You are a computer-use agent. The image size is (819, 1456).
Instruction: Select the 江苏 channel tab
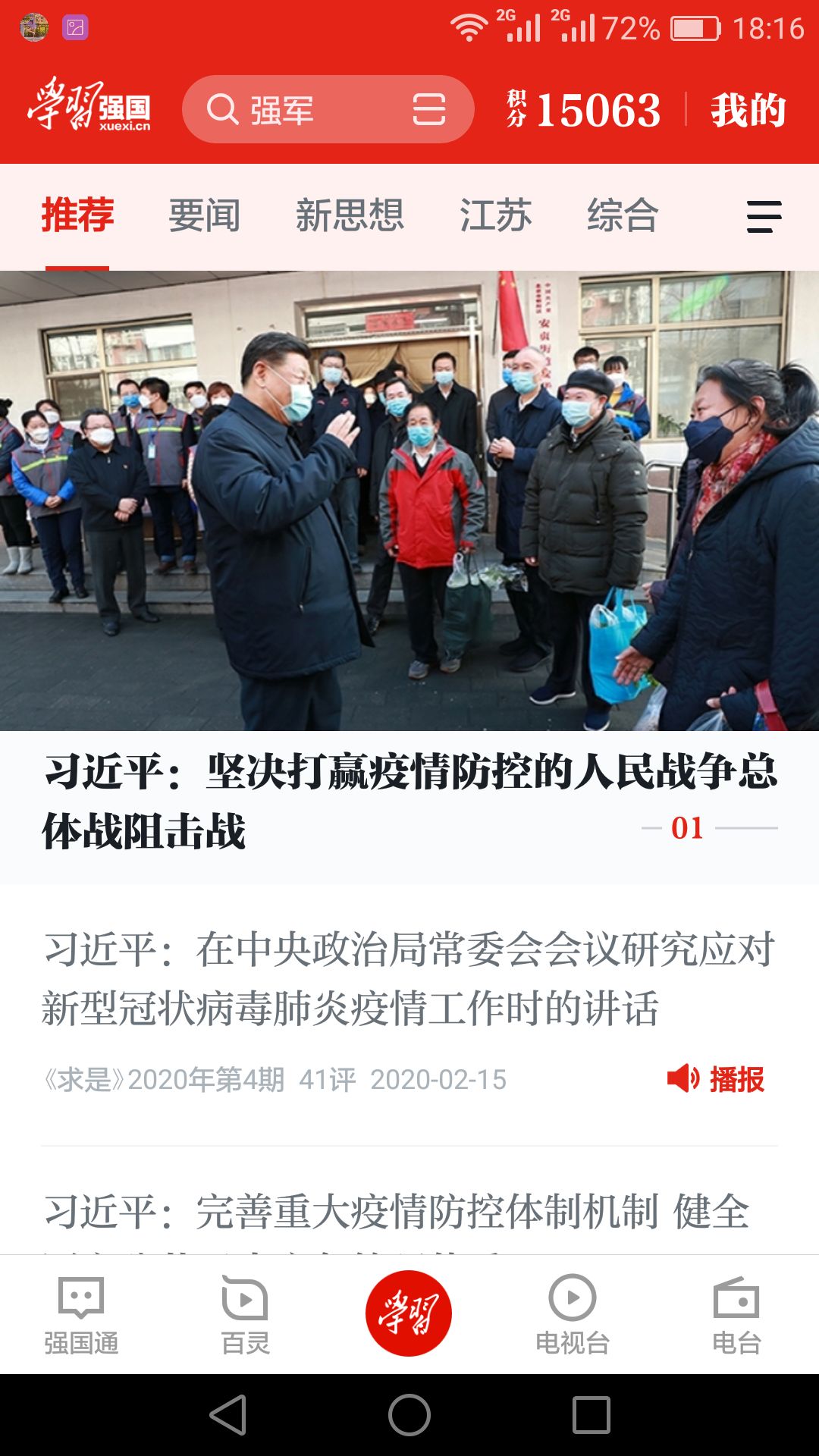point(497,217)
